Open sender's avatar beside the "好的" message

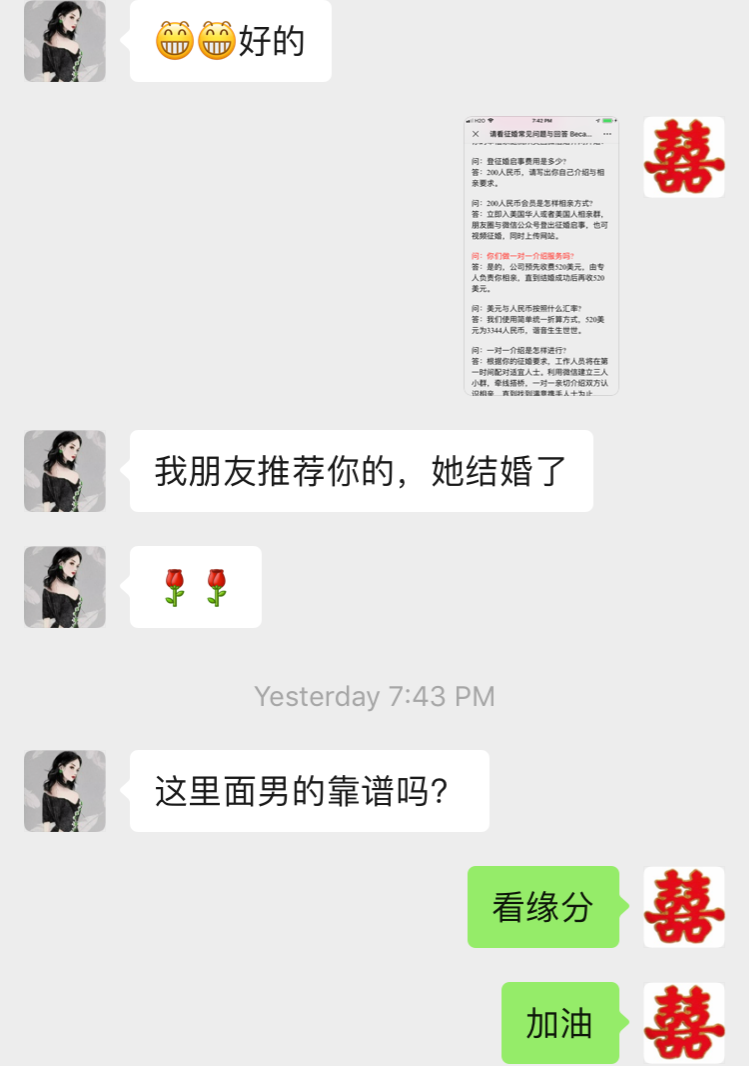click(65, 41)
